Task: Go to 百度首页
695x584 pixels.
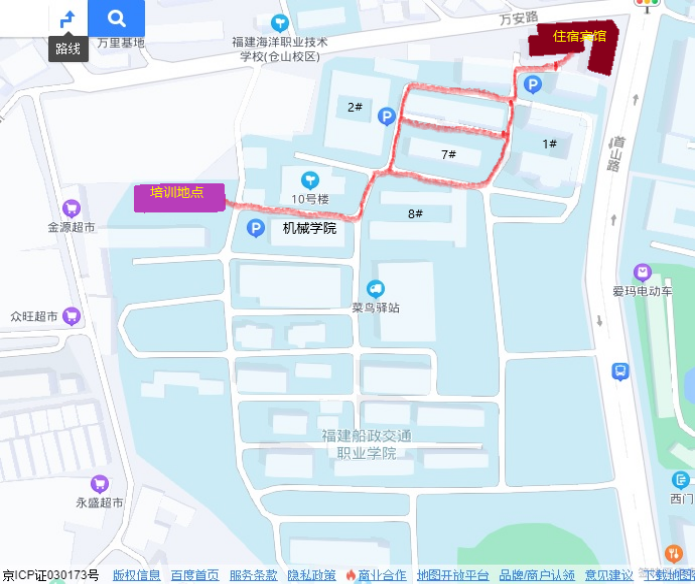Action: 194,575
